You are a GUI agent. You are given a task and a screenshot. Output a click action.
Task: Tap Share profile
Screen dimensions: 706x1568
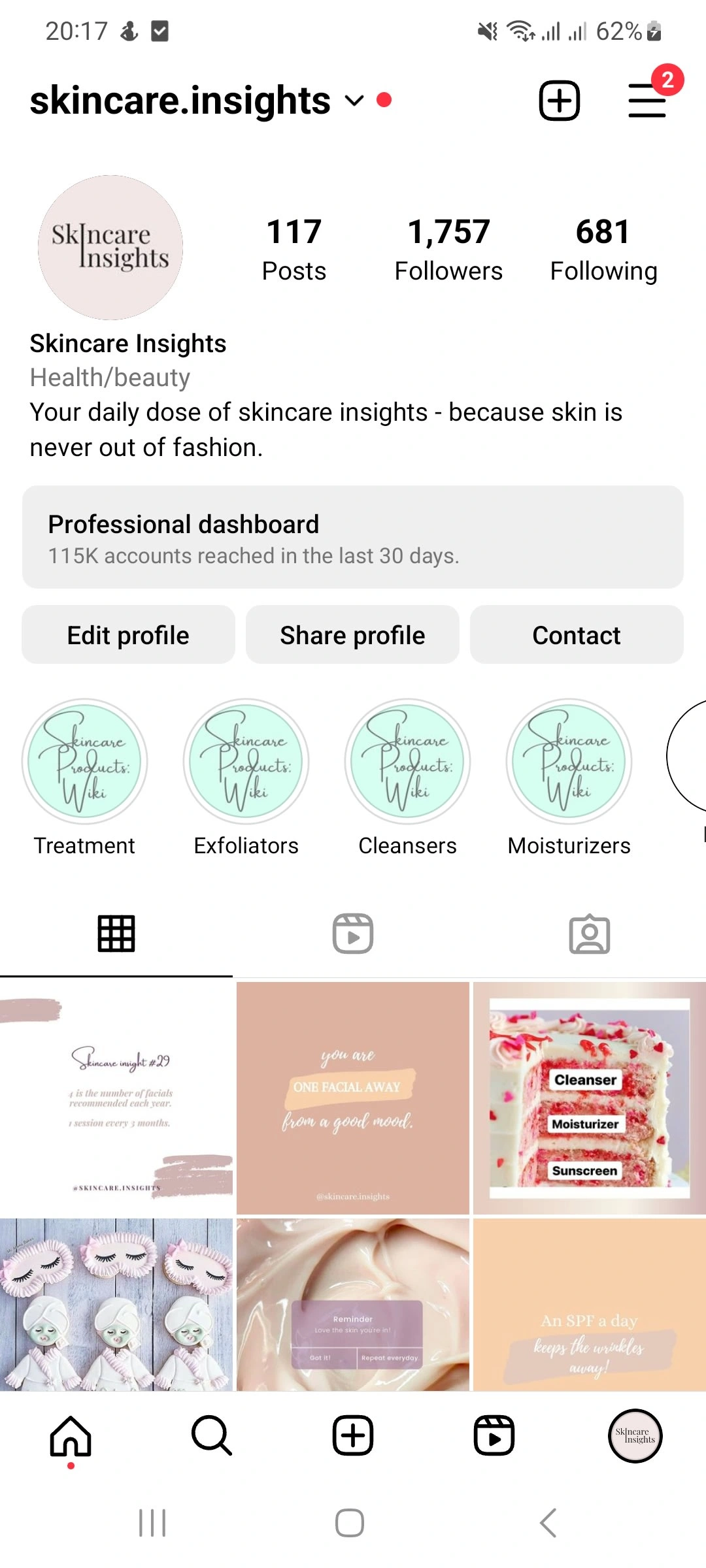click(353, 635)
